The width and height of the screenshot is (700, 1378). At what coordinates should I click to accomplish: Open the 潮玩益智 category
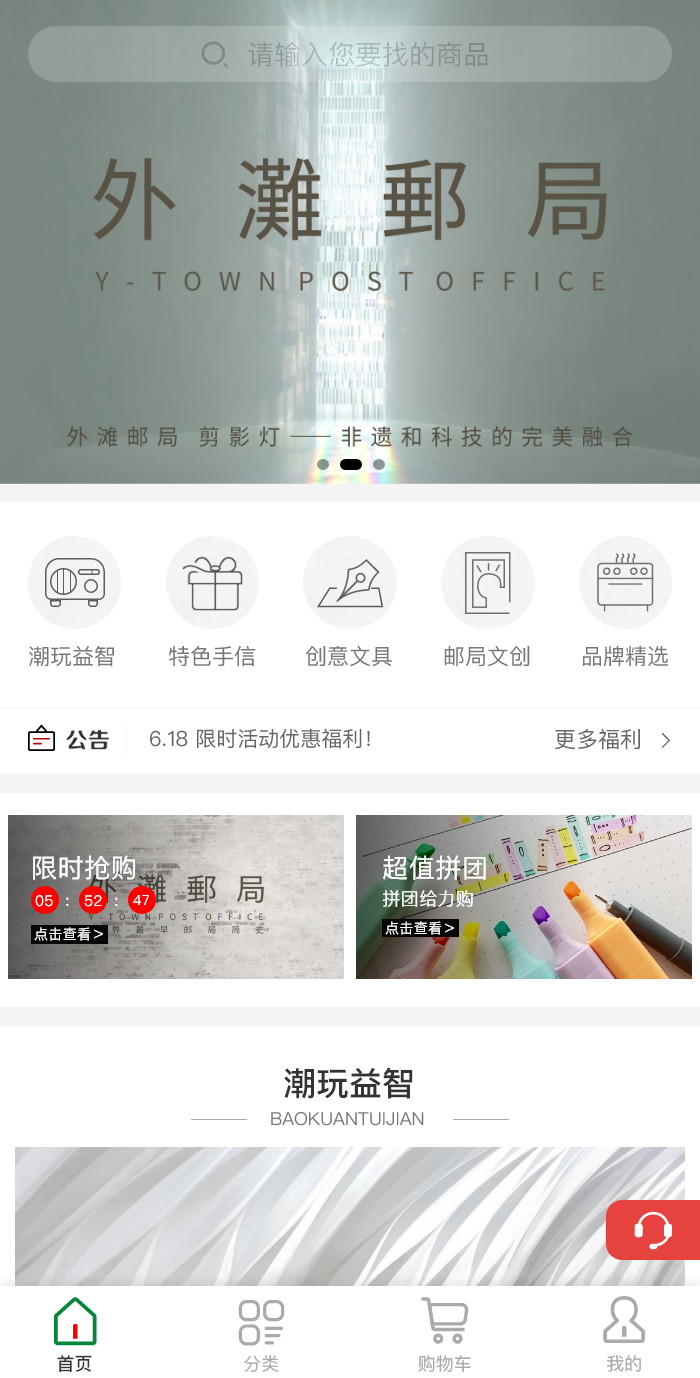point(74,602)
